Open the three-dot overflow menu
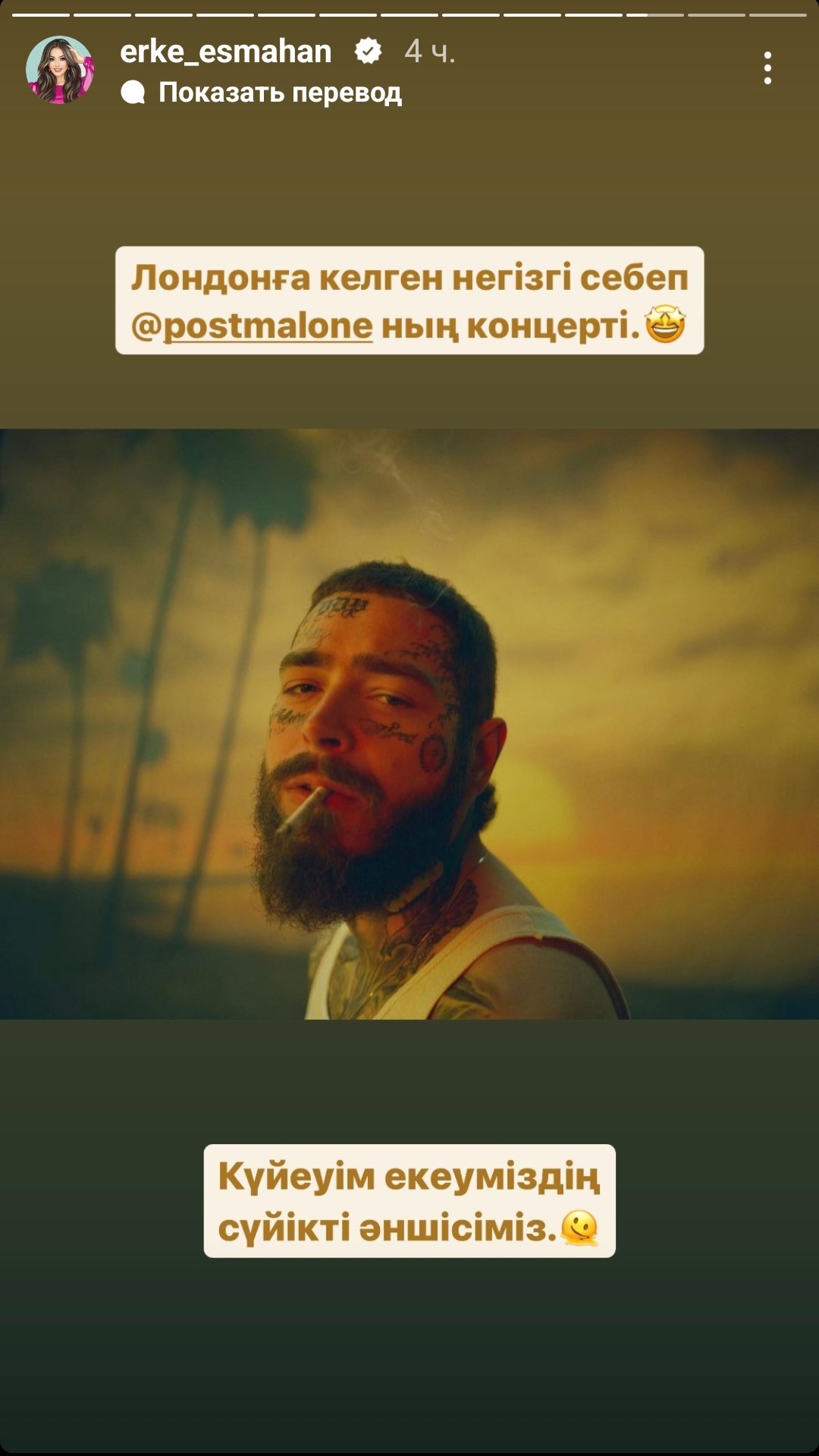 point(767,68)
